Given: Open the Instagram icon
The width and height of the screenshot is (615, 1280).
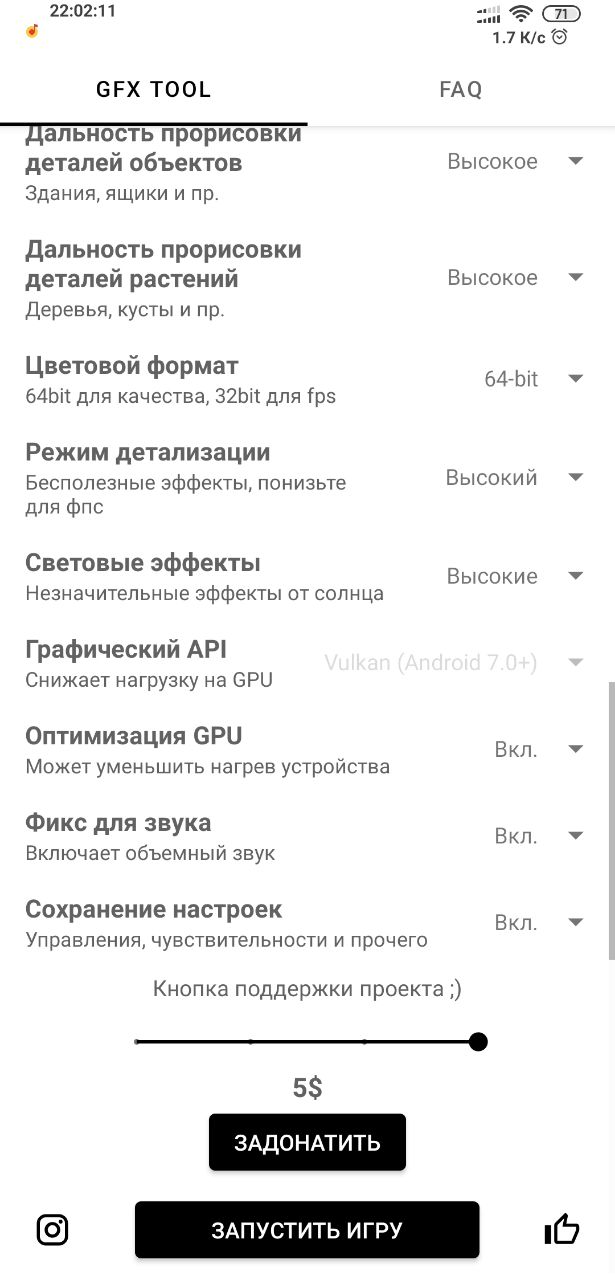Looking at the screenshot, I should click(52, 1229).
